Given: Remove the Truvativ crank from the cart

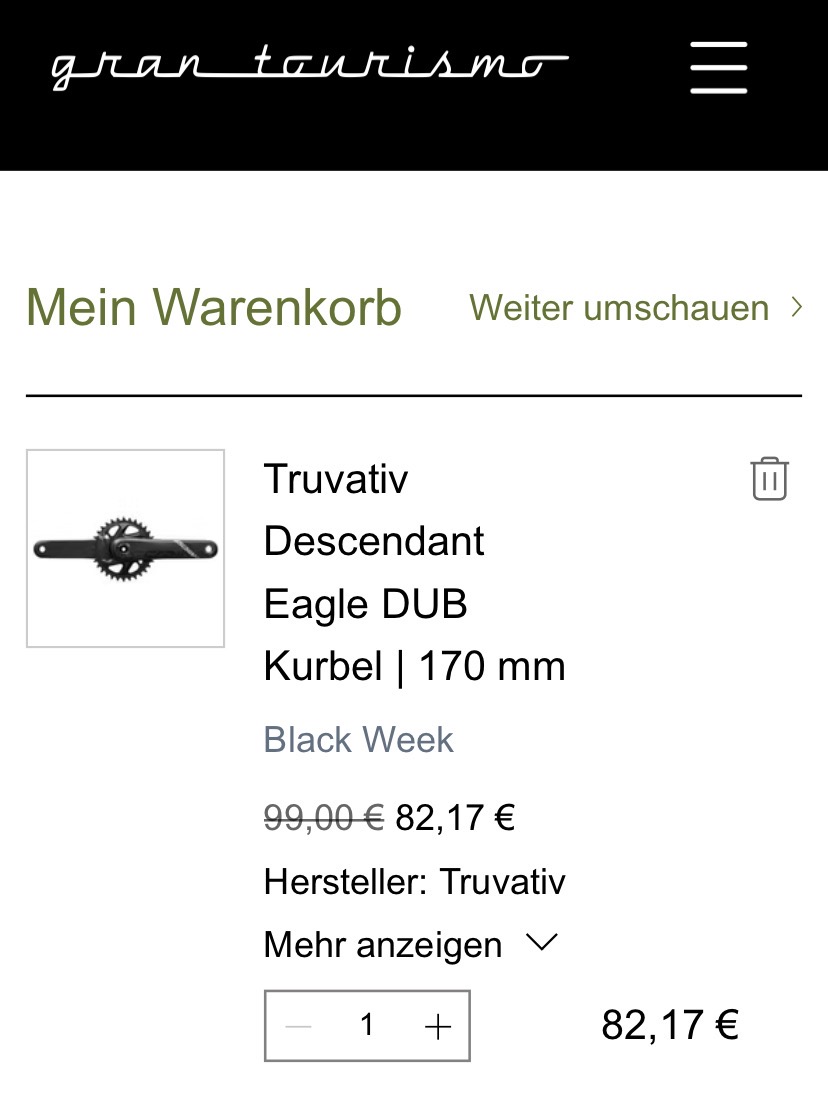Looking at the screenshot, I should [x=769, y=479].
